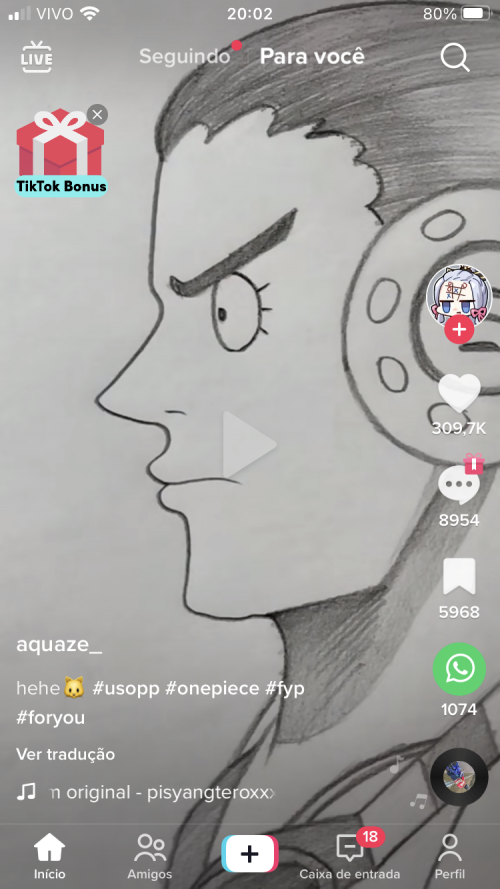
Task: Switch to the Seguindo feed
Action: point(185,57)
